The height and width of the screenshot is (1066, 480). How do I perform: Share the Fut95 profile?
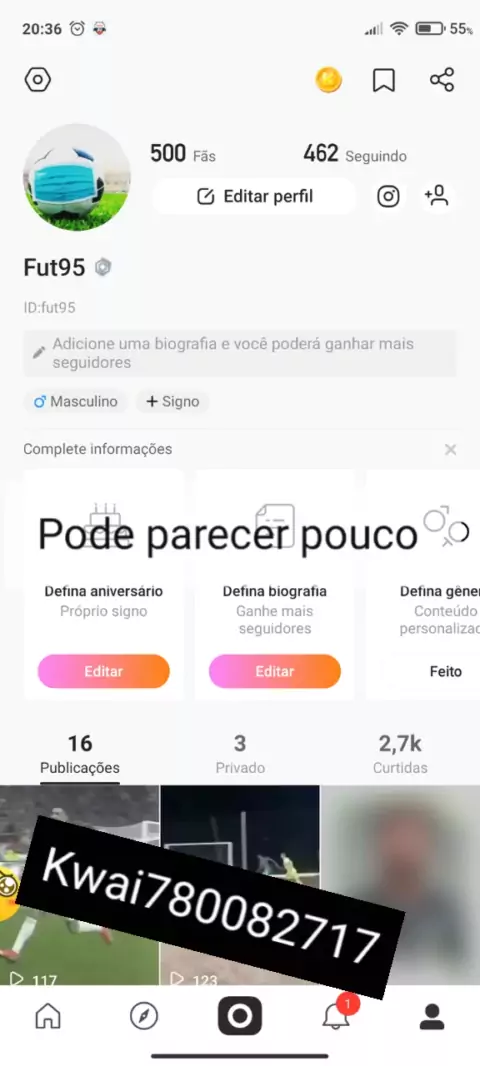pyautogui.click(x=442, y=80)
